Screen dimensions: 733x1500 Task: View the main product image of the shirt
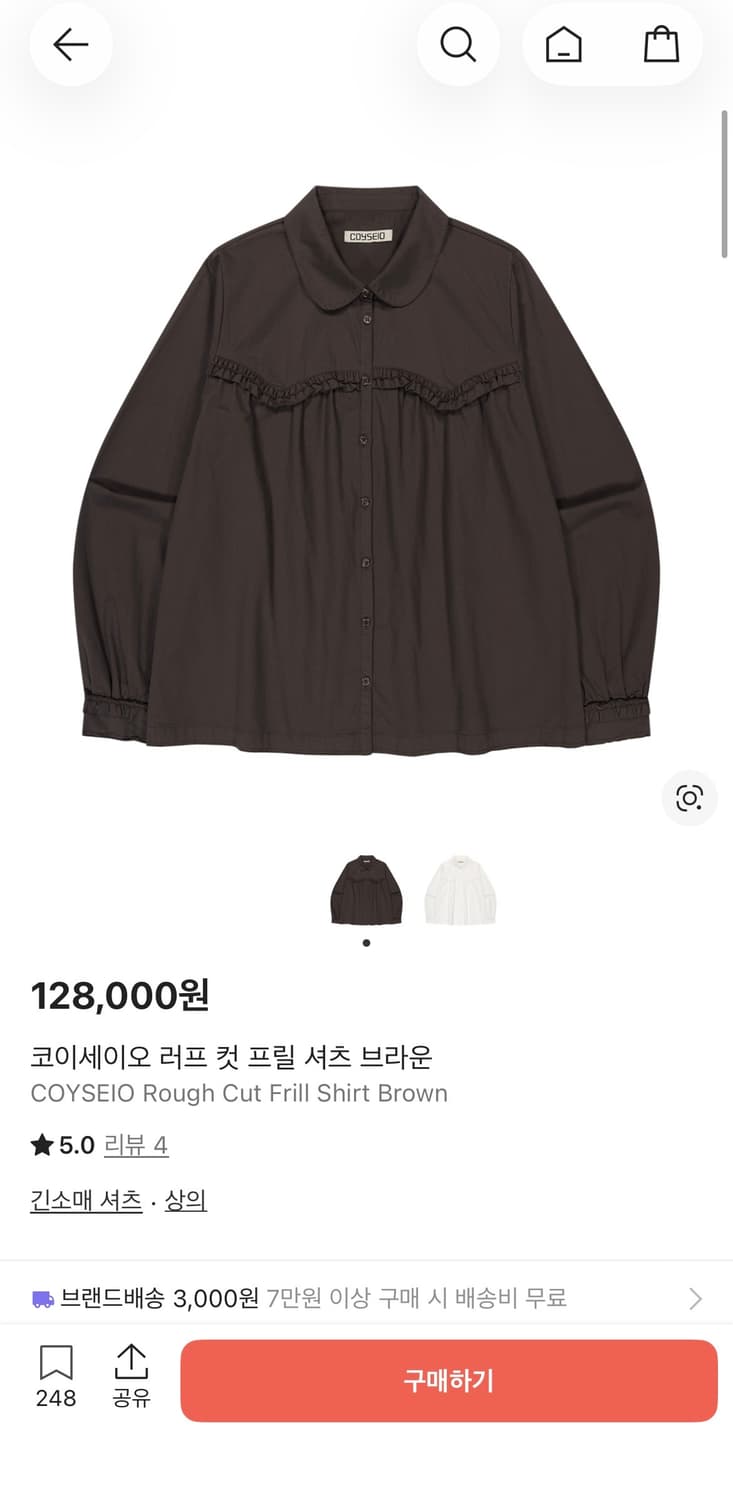(366, 460)
